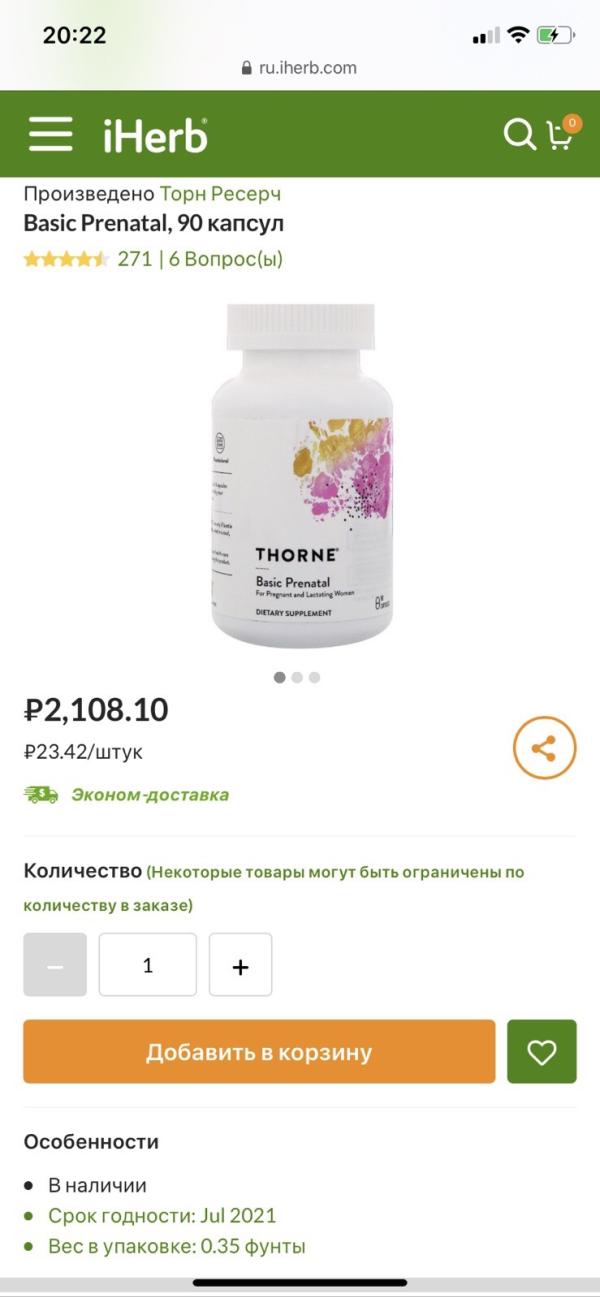This screenshot has width=600, height=1297.
Task: Tap Добавить в корзину
Action: [x=259, y=1052]
